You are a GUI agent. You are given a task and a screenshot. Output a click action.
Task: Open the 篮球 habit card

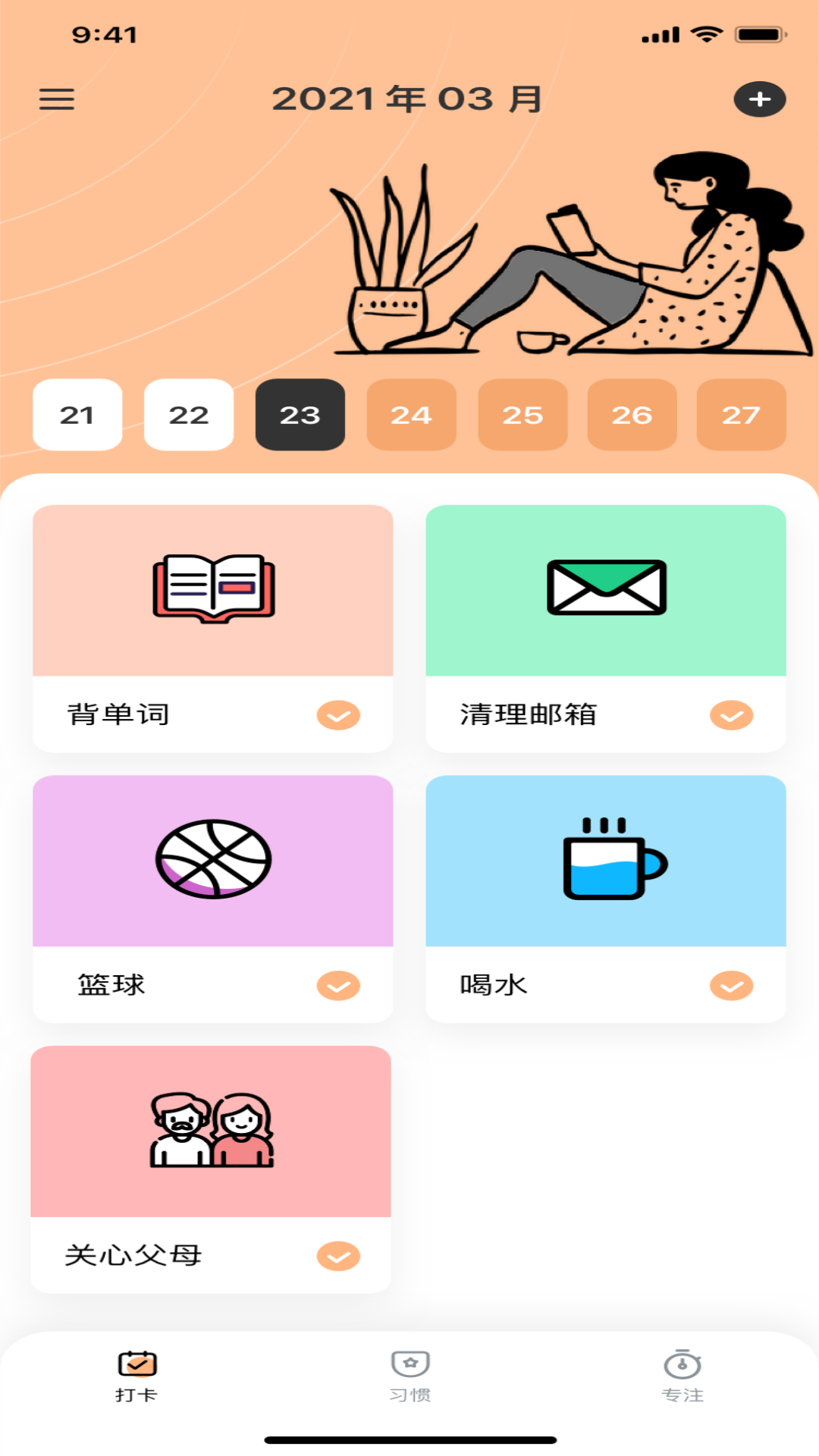(212, 861)
